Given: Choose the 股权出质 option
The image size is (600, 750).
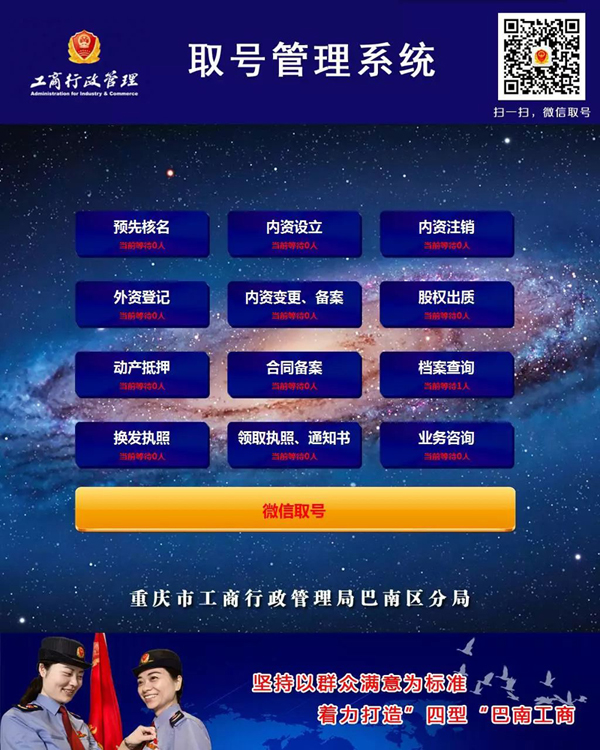Looking at the screenshot, I should pyautogui.click(x=446, y=304).
